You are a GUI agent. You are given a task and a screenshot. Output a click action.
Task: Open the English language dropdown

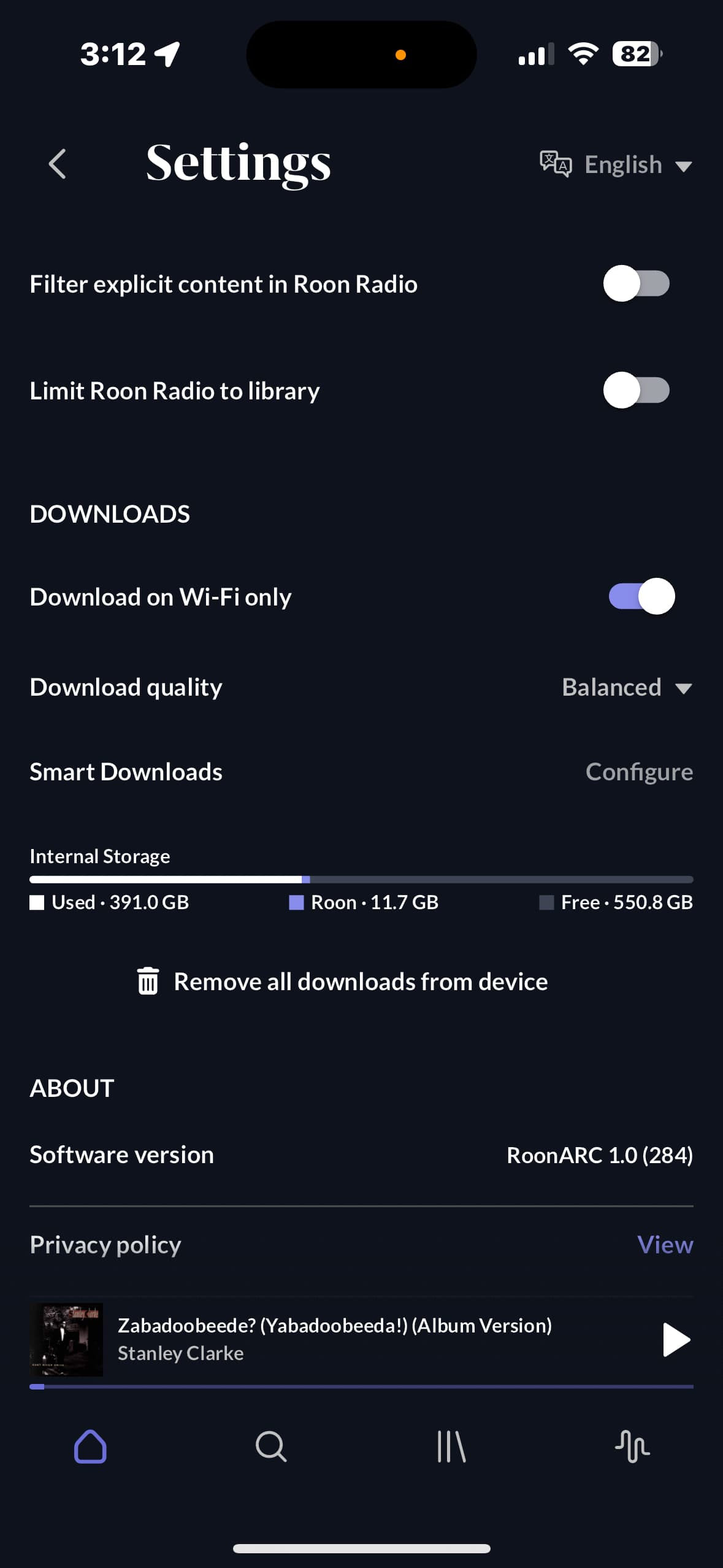tap(616, 164)
